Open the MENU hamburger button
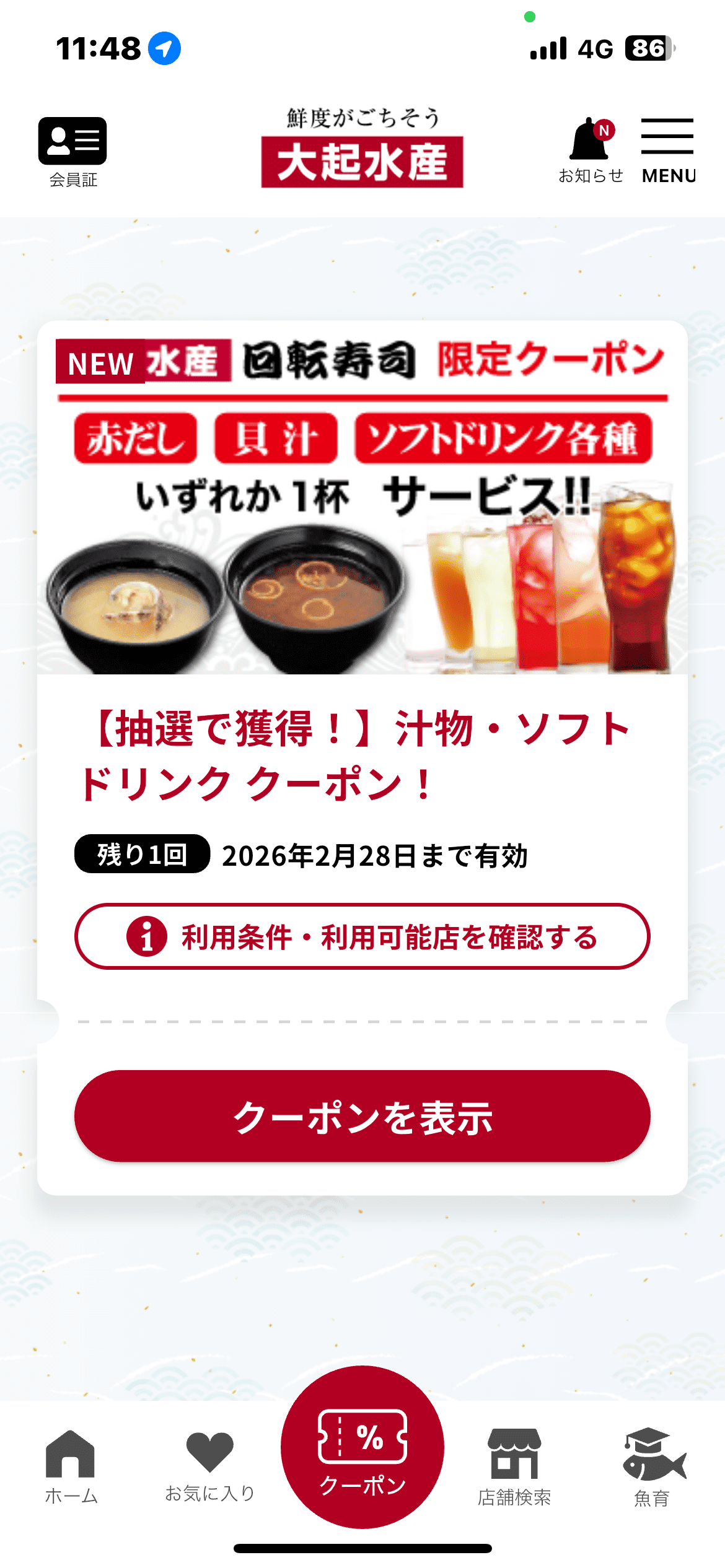 (668, 150)
